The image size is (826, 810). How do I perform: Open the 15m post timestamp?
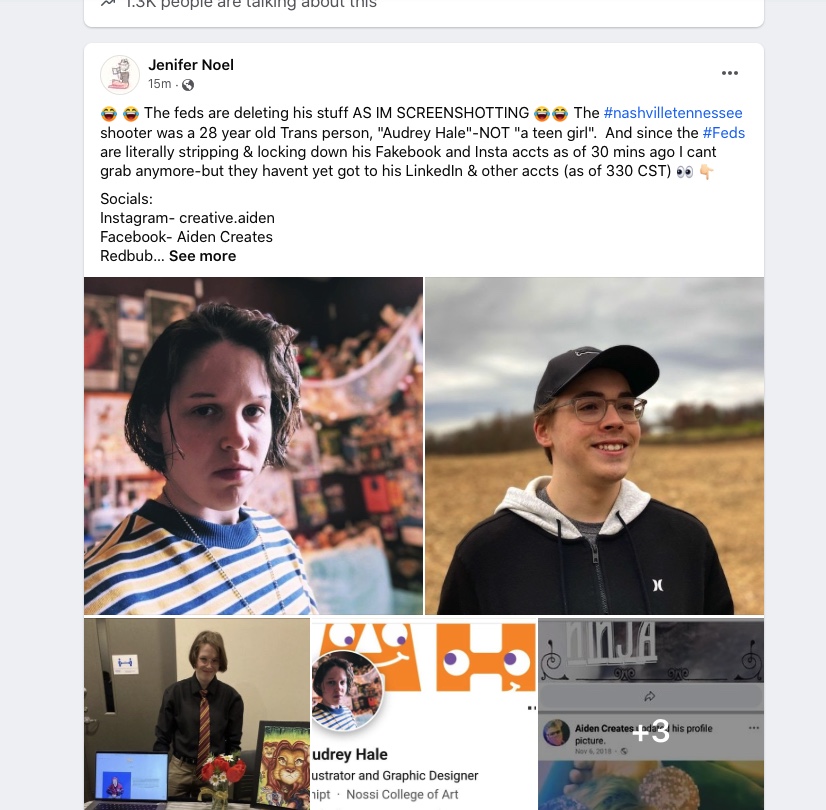coord(159,84)
